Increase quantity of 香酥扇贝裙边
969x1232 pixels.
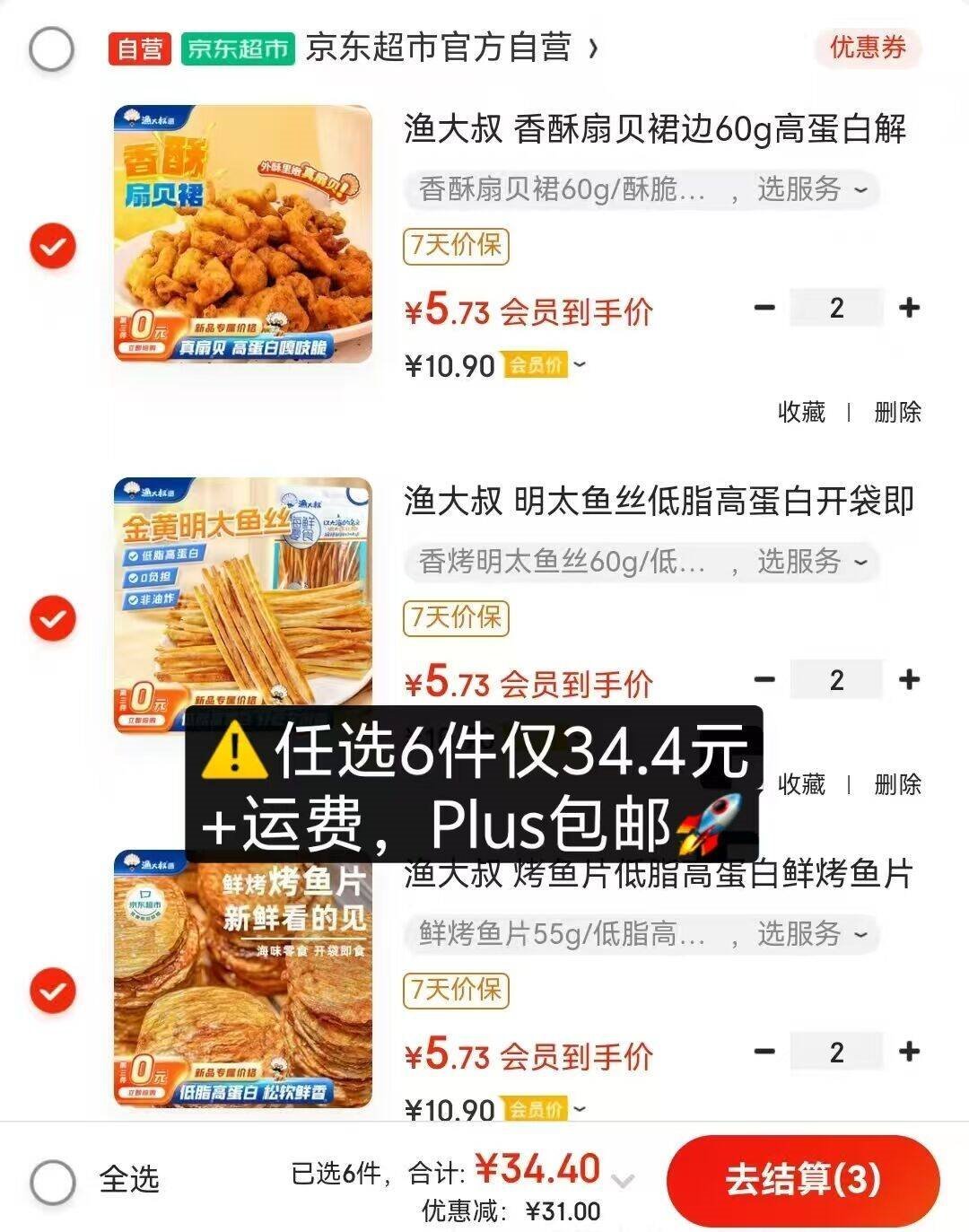(909, 308)
